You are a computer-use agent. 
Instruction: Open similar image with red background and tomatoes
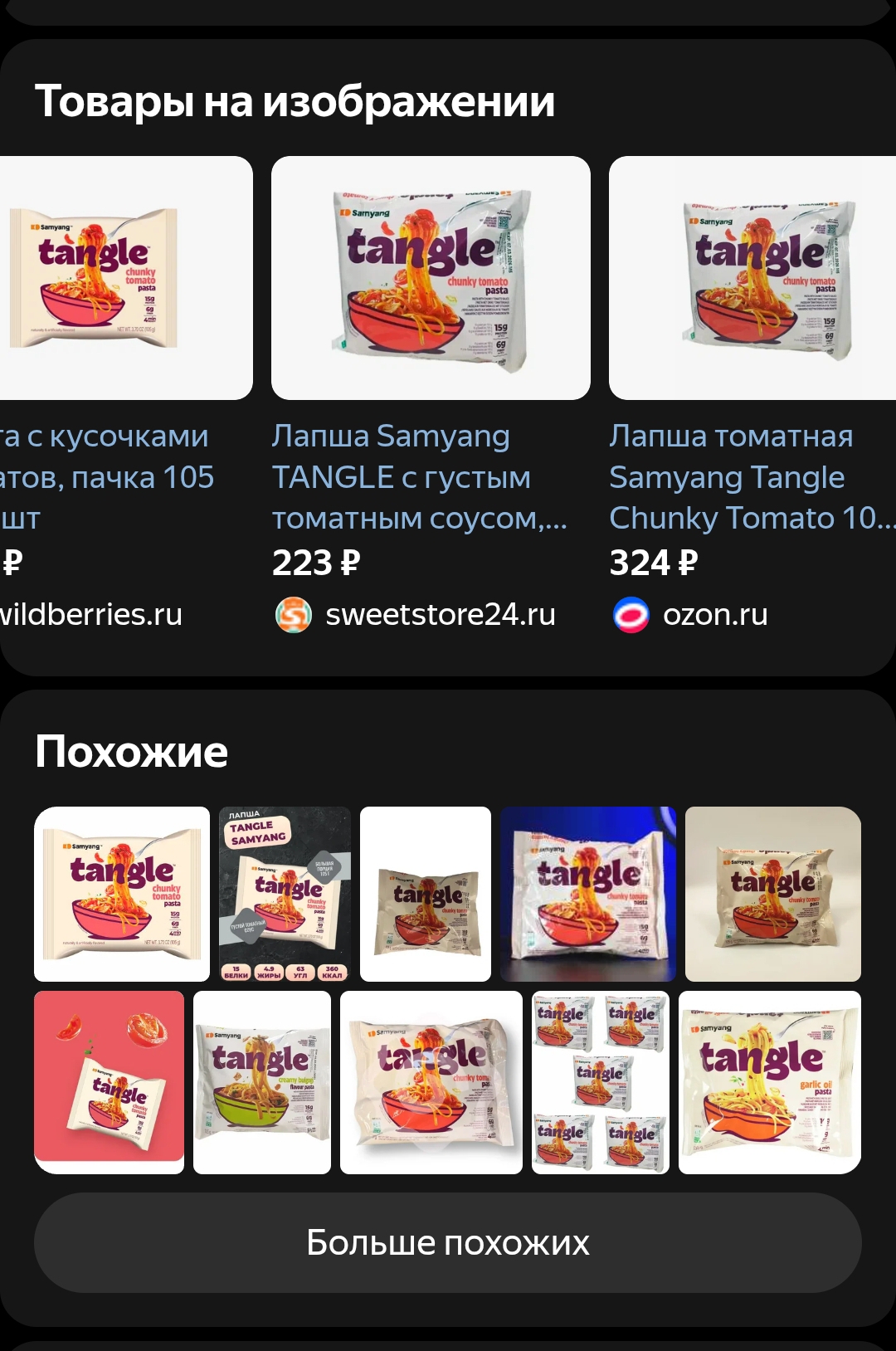click(109, 1082)
